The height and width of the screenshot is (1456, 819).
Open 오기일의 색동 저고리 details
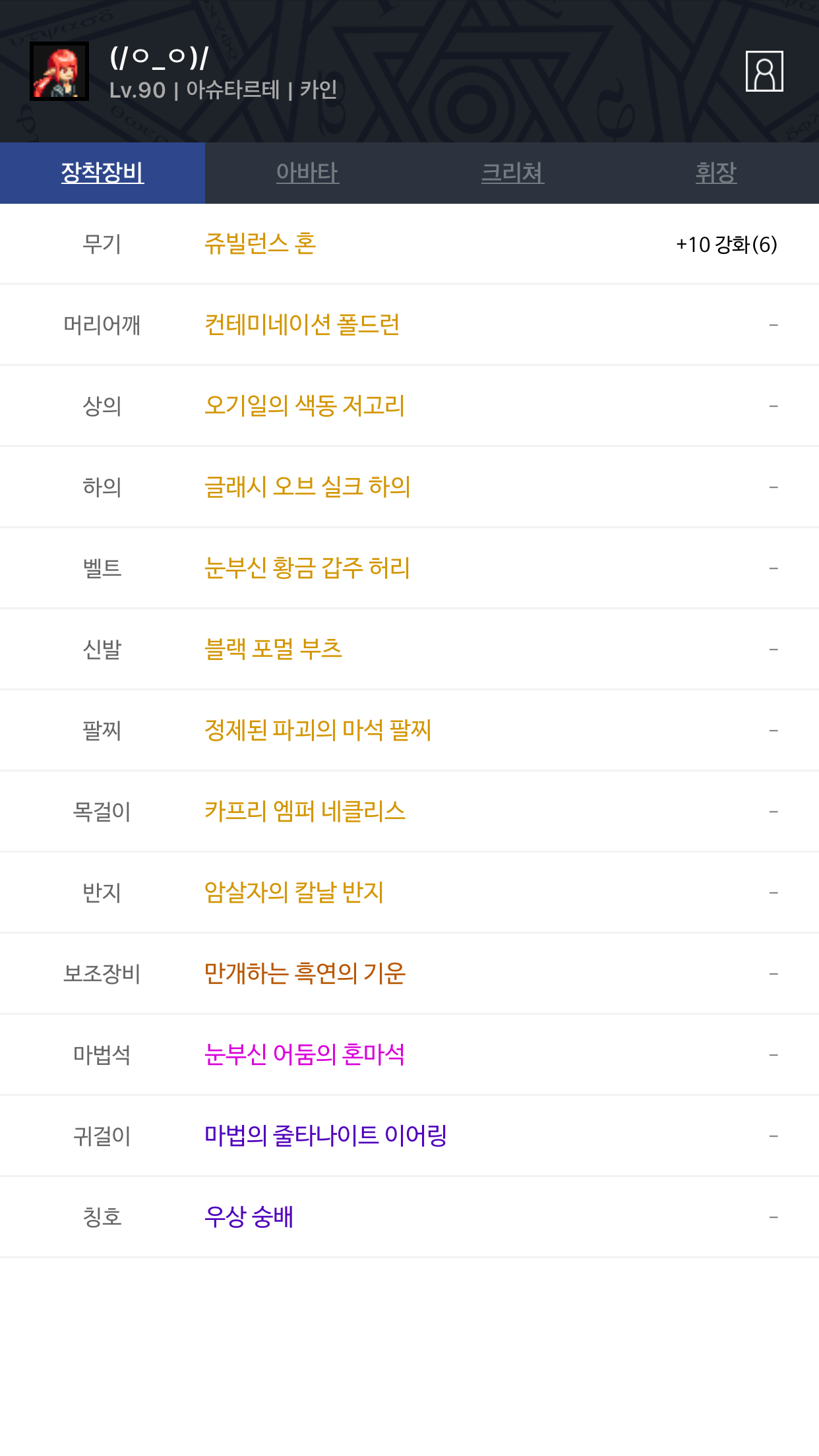304,406
